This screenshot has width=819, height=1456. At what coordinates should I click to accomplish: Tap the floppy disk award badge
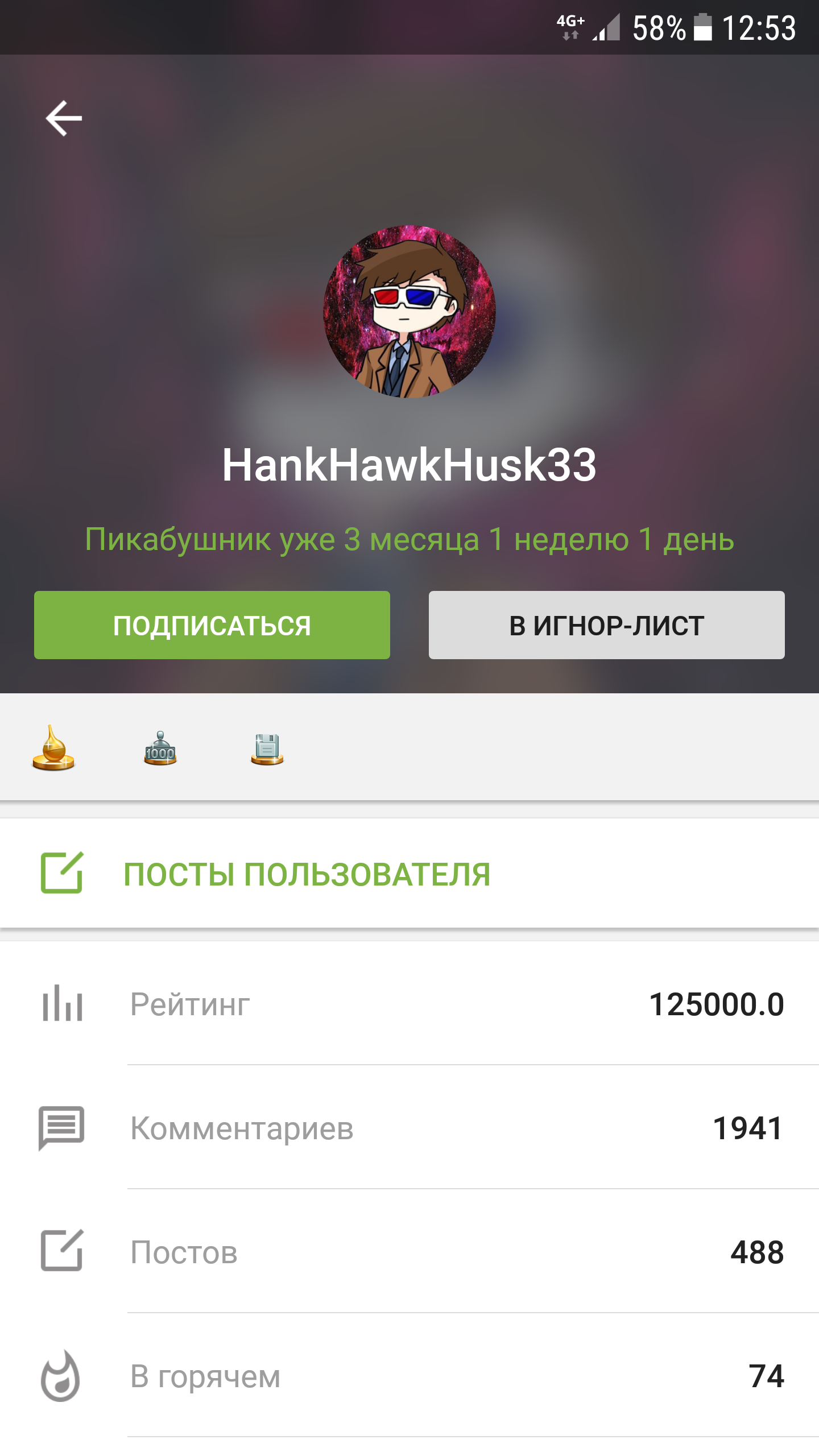pos(267,748)
